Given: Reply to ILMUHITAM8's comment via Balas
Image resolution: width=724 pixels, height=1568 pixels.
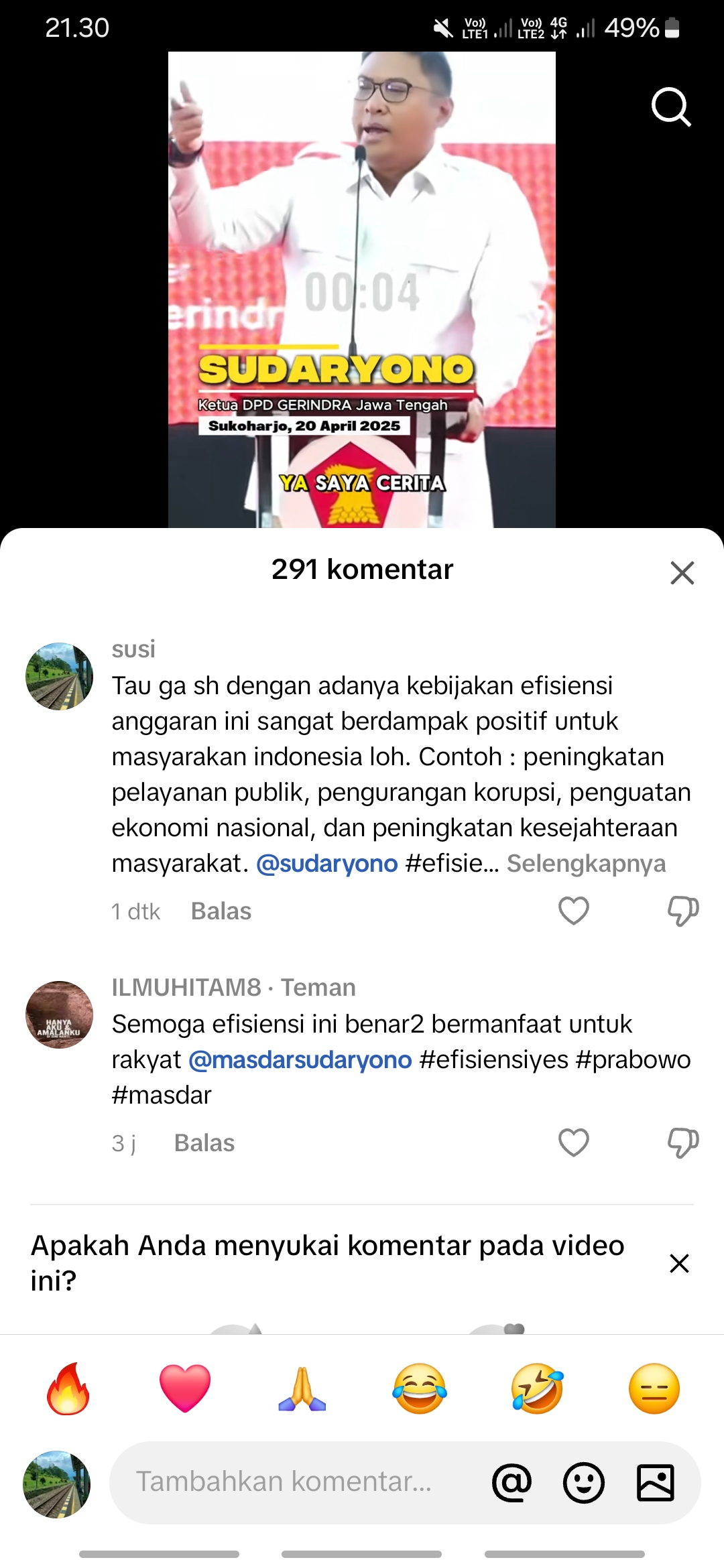Looking at the screenshot, I should [204, 1143].
